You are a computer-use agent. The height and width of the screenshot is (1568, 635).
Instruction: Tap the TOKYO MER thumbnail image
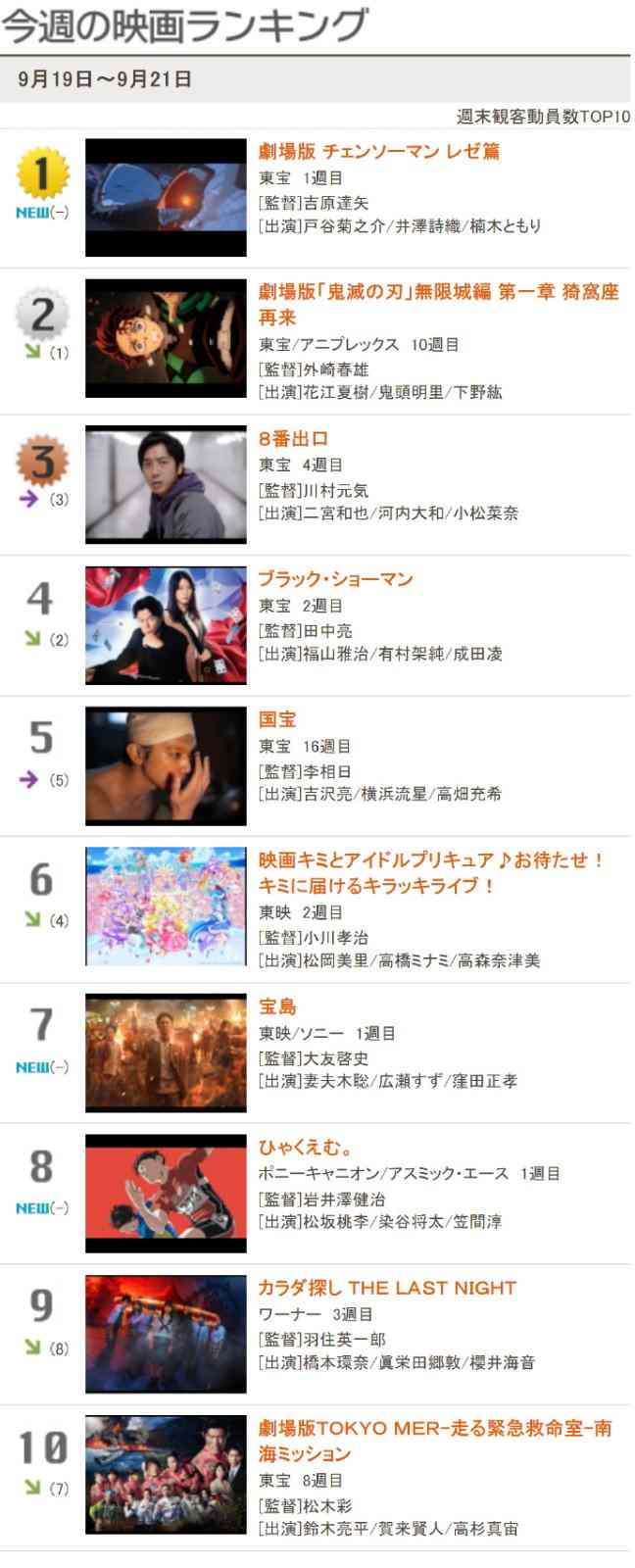(x=166, y=1474)
